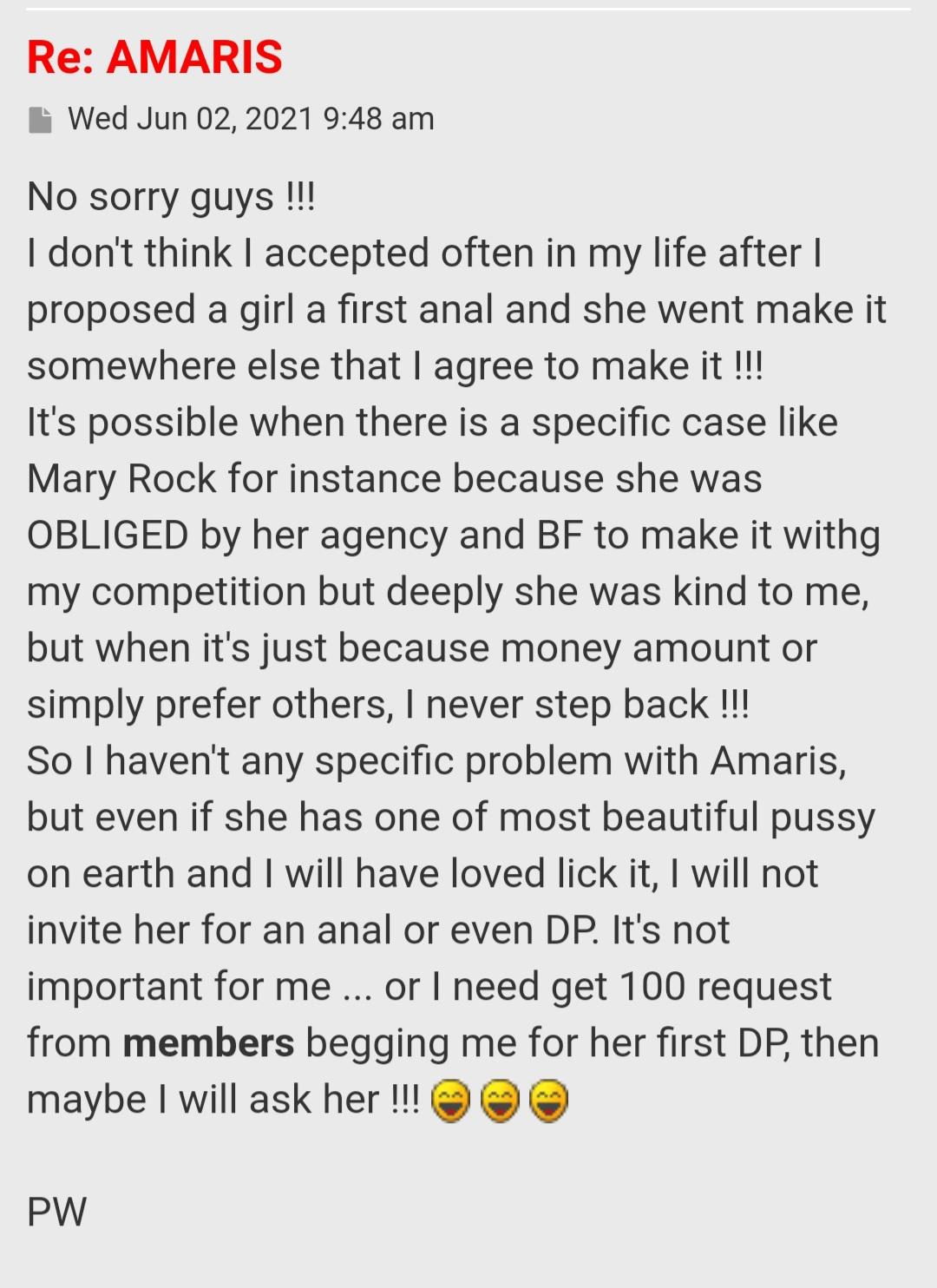The width and height of the screenshot is (937, 1288).
Task: Open the "Re: AMARIS" post title link
Action: pos(154,57)
